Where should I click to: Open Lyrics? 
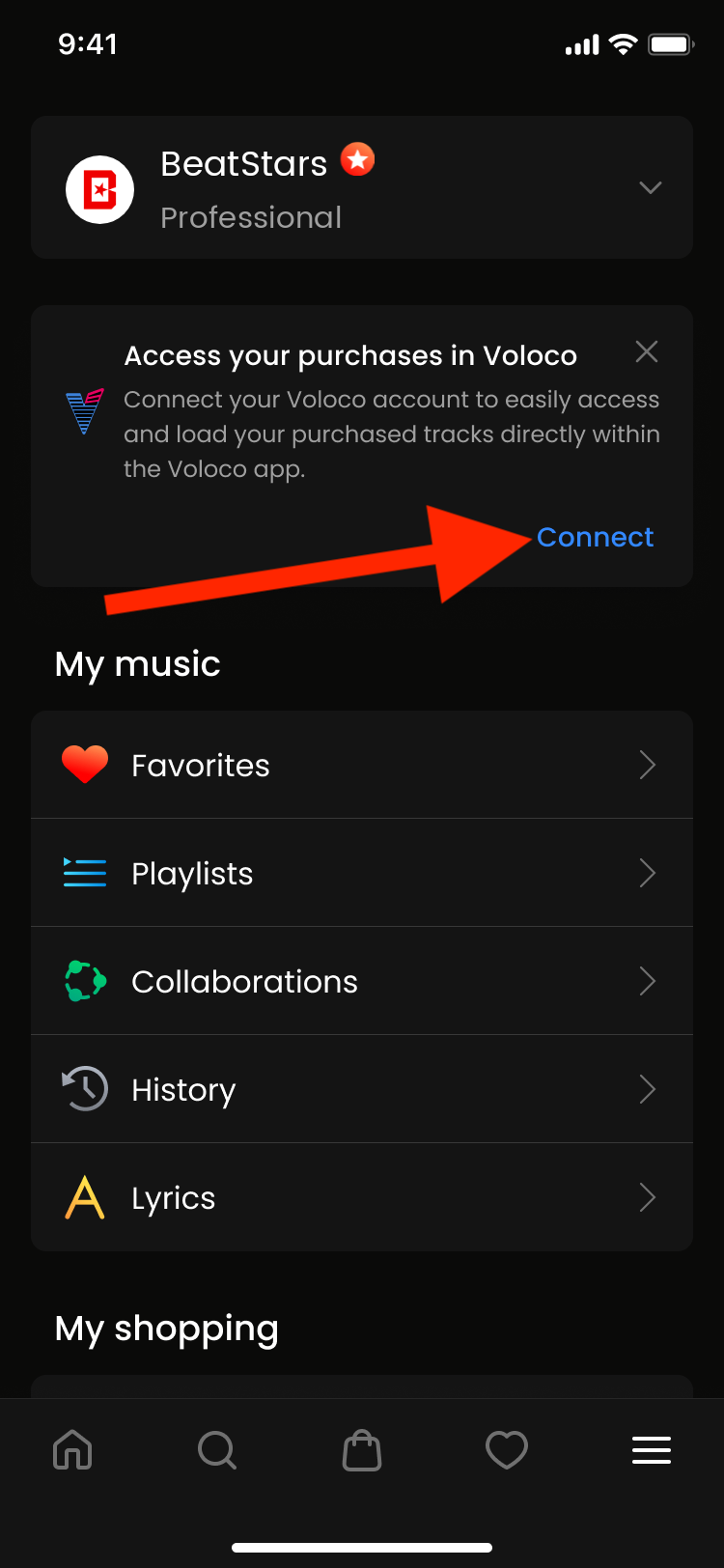tap(362, 1198)
